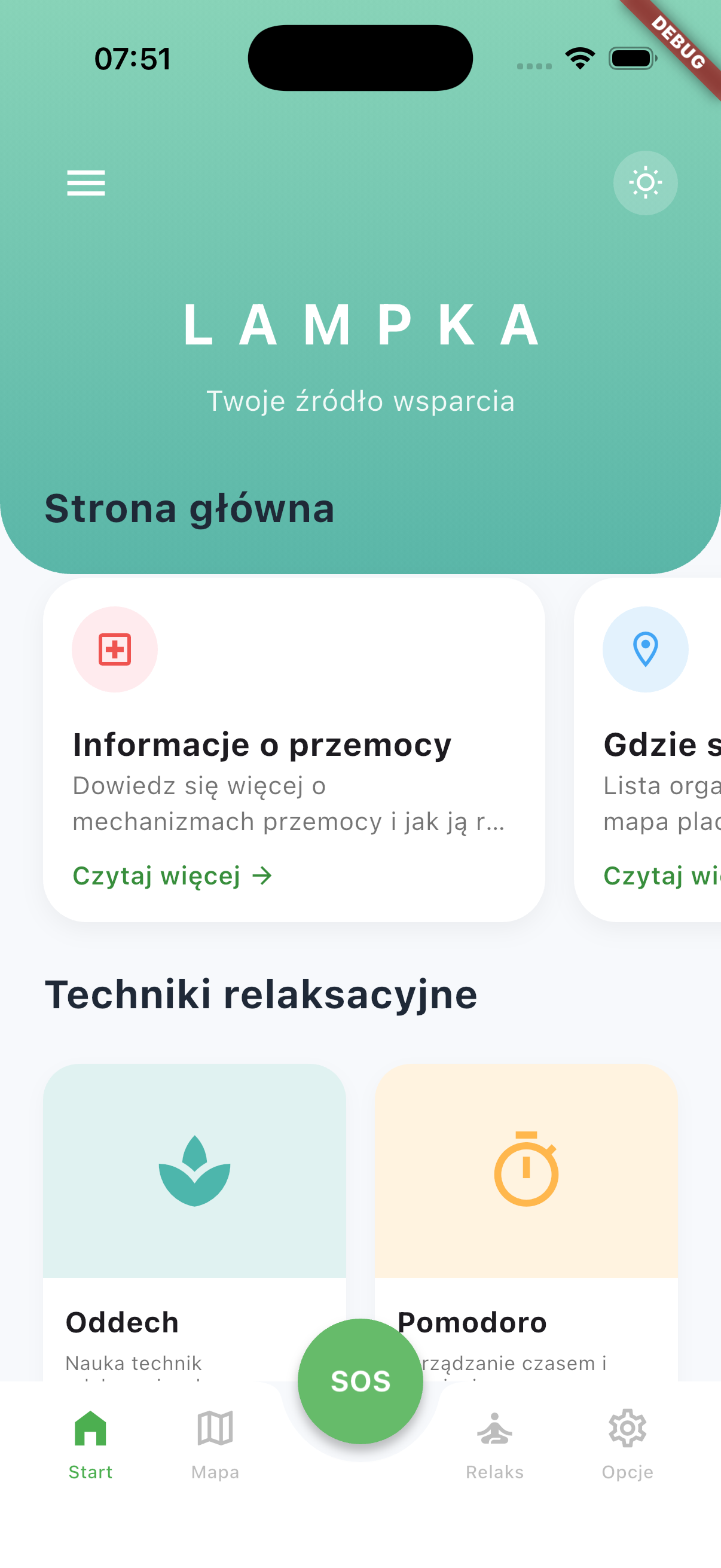
Task: Tap the blue map pin icon
Action: 646,649
